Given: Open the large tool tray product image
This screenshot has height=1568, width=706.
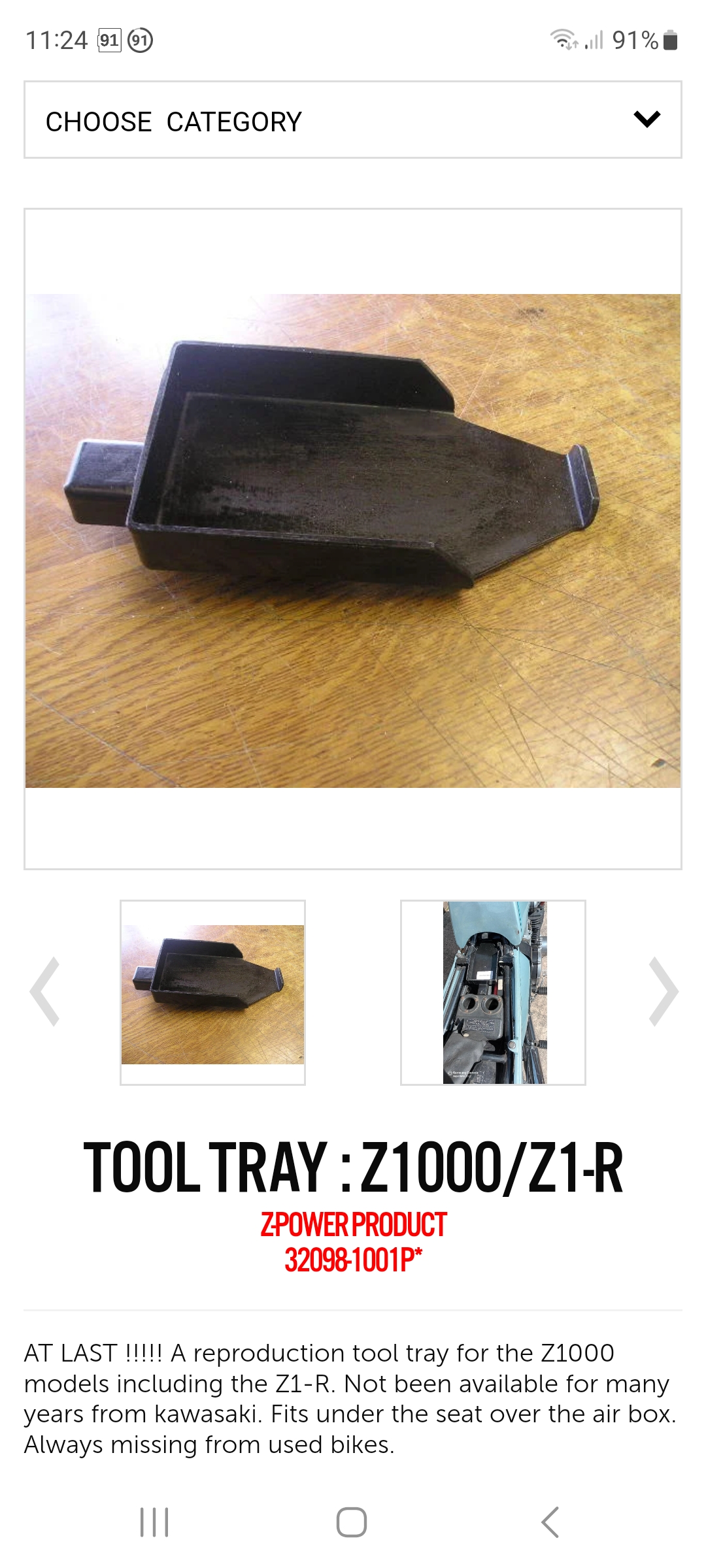Looking at the screenshot, I should point(353,540).
